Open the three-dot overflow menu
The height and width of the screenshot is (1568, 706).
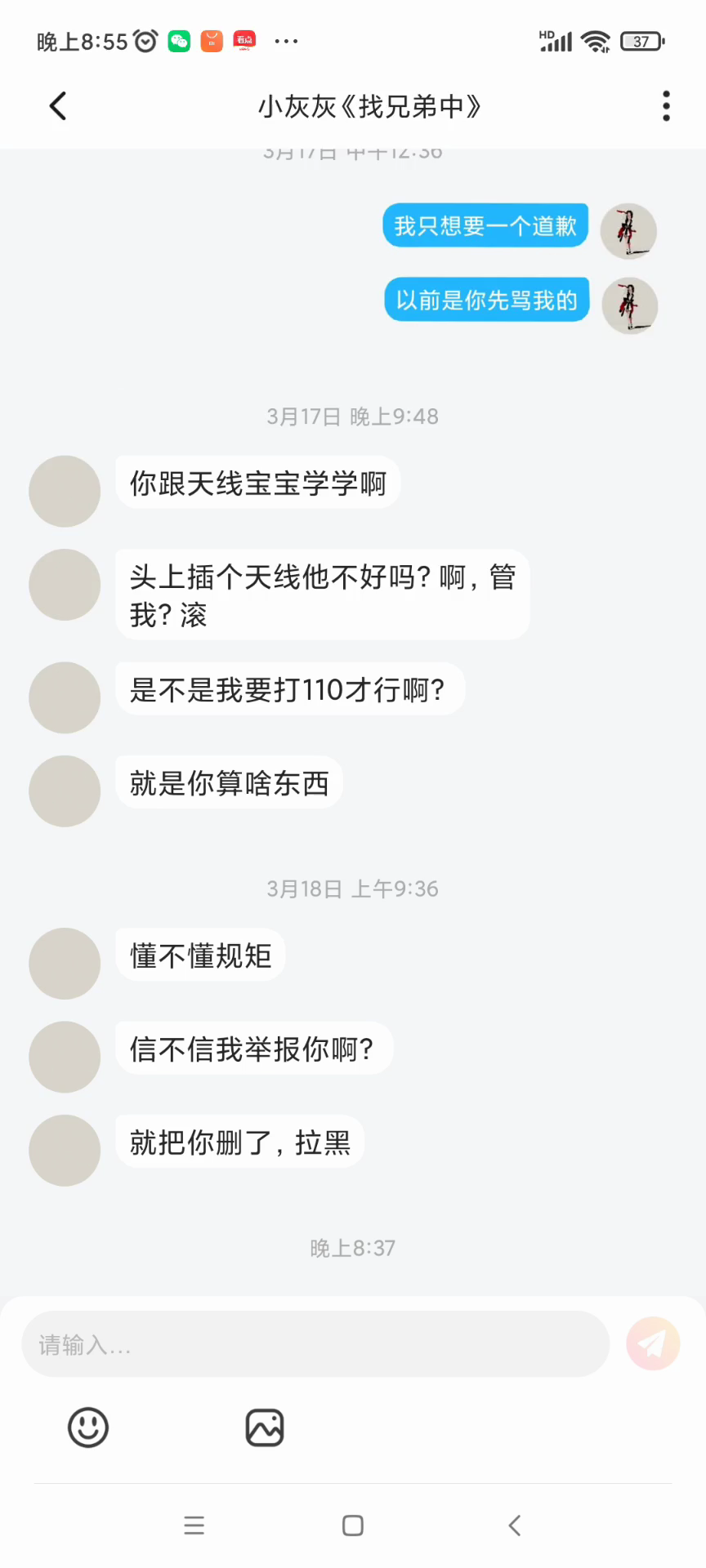pos(666,106)
